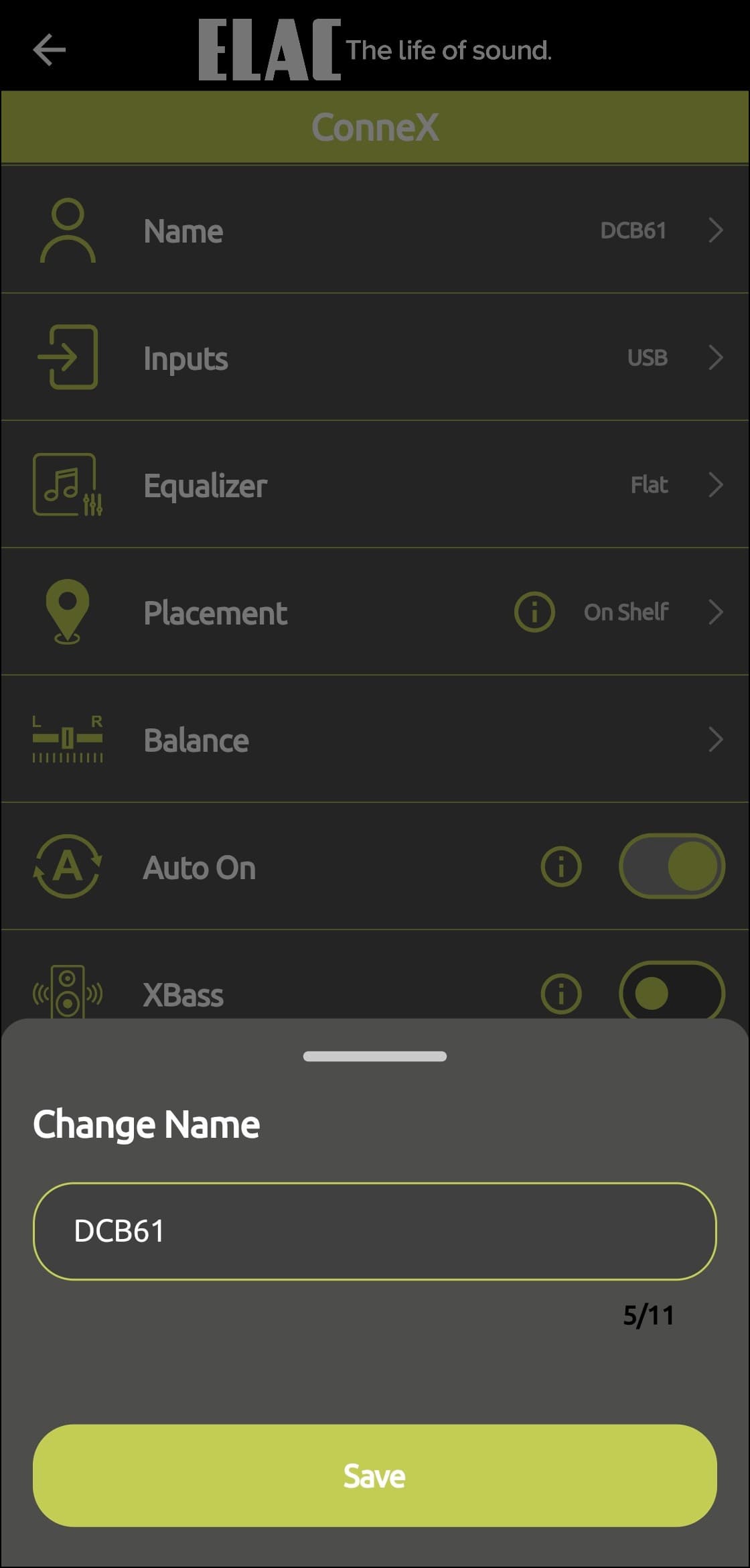Show the XBass info icon

point(561,994)
